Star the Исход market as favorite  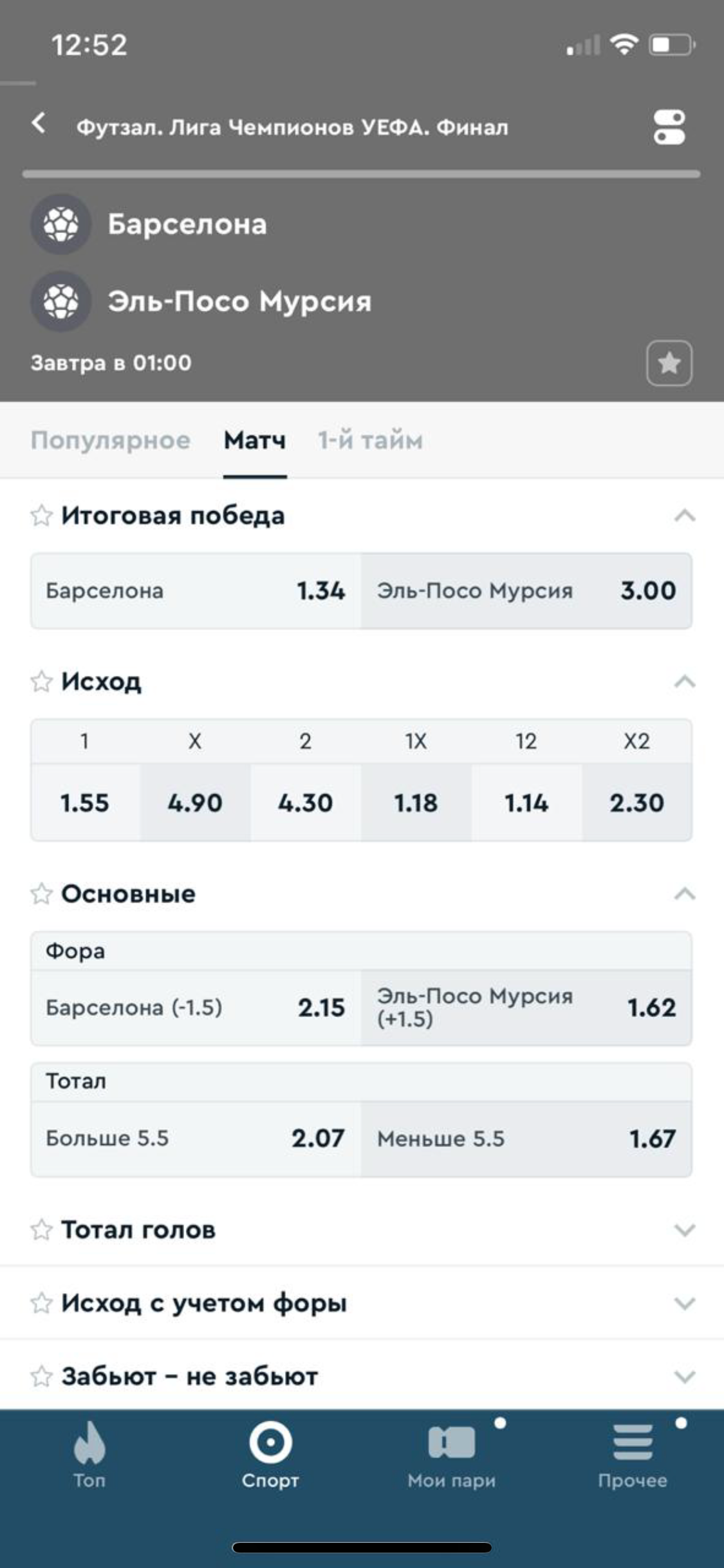click(x=41, y=682)
